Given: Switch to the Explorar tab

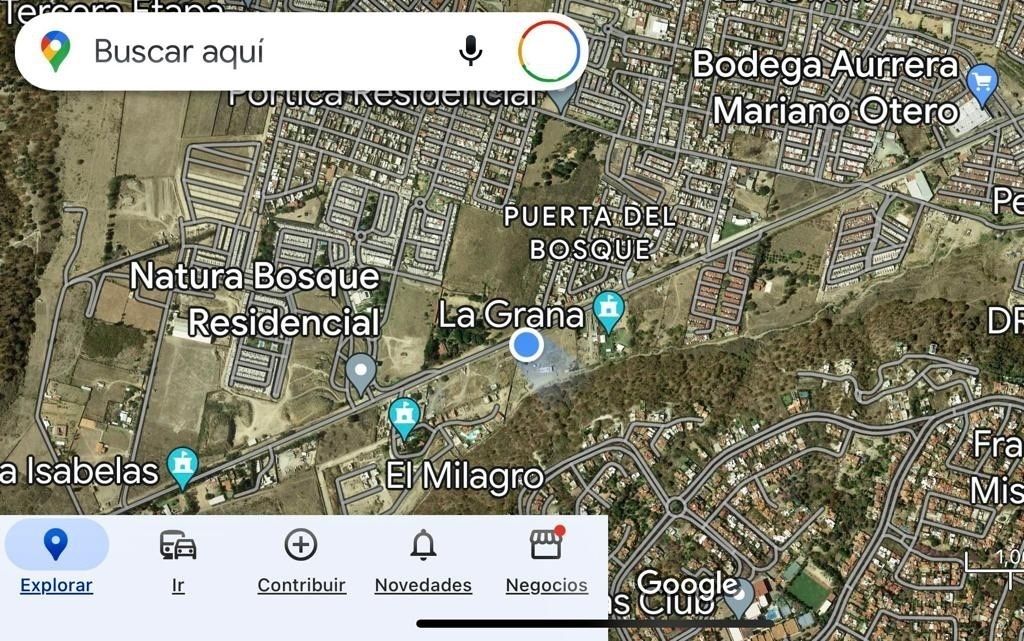Looking at the screenshot, I should [x=57, y=562].
